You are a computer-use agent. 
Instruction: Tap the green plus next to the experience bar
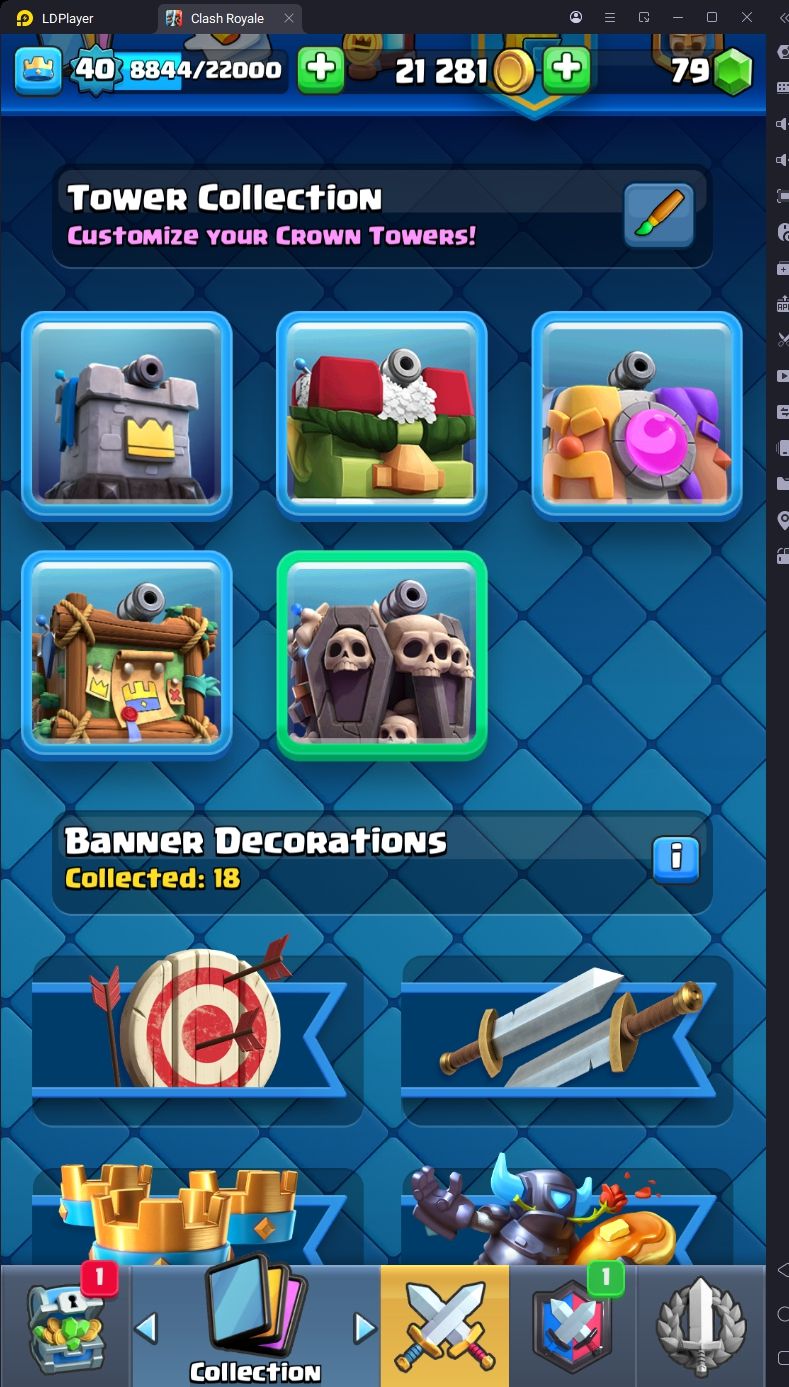[321, 69]
